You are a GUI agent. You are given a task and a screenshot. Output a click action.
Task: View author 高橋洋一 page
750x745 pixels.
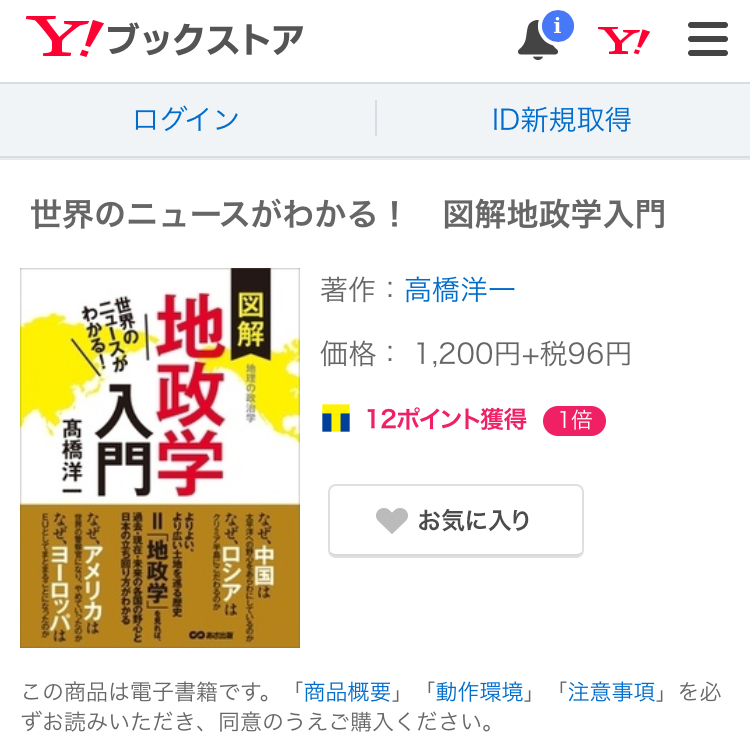coord(460,290)
